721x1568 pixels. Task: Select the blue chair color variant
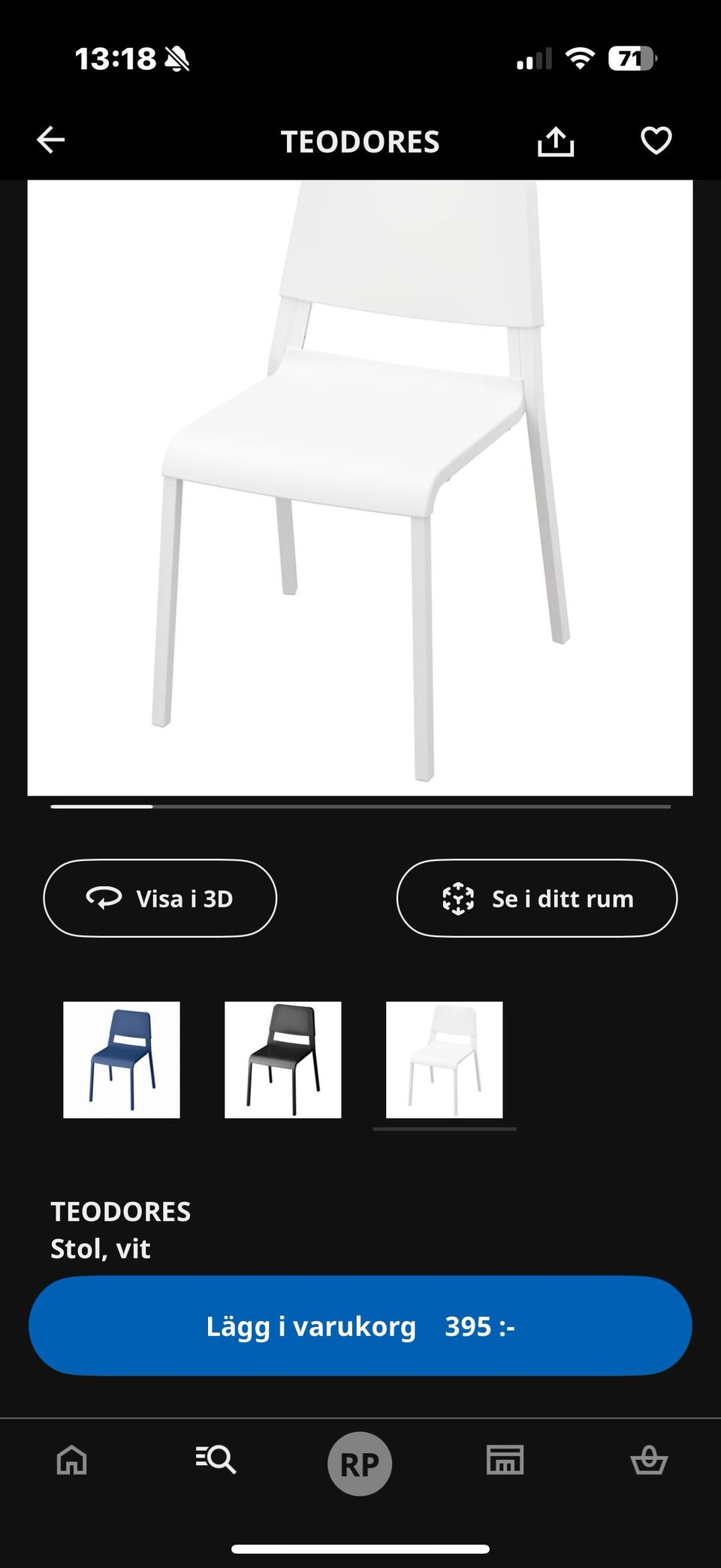[x=122, y=1060]
